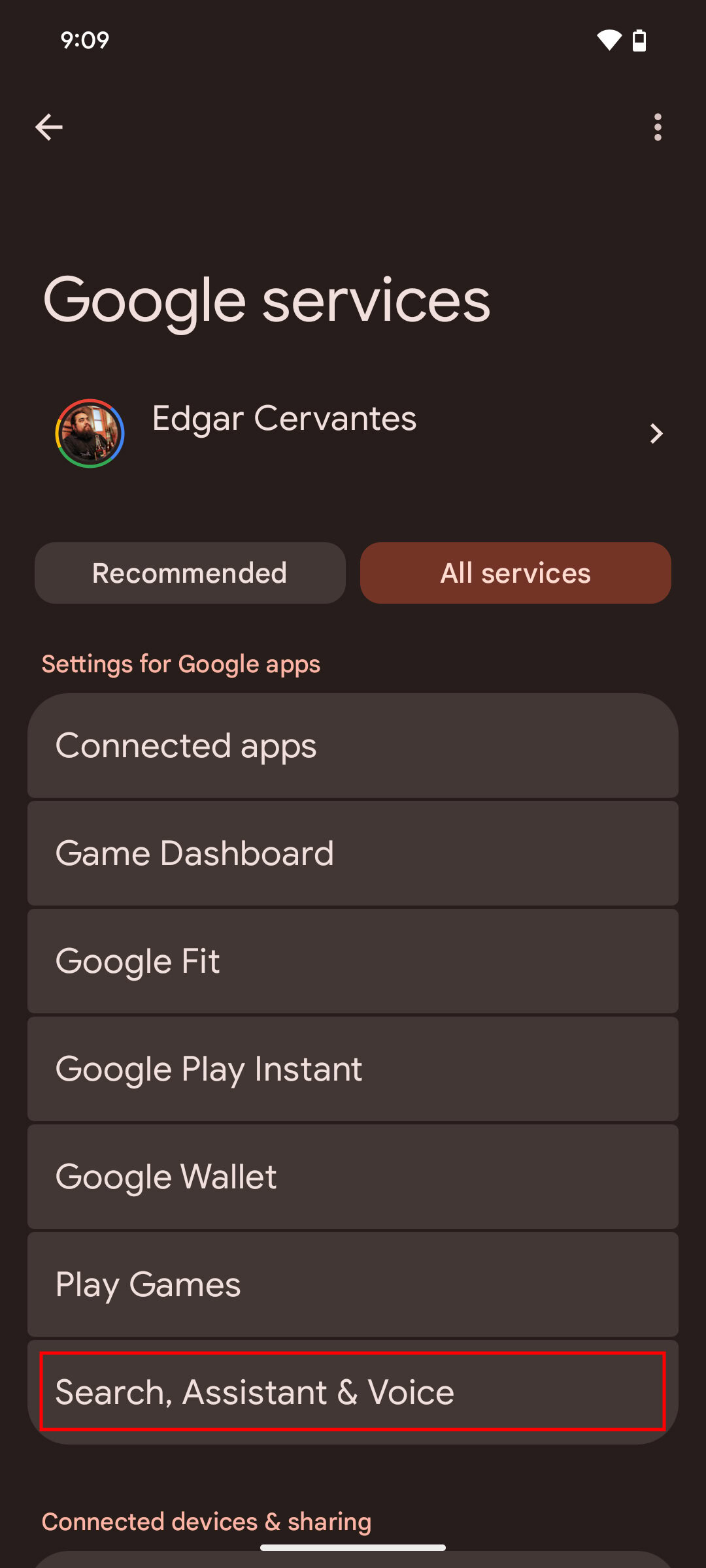Open Google Play Instant settings
Image resolution: width=706 pixels, height=1568 pixels.
click(353, 1069)
